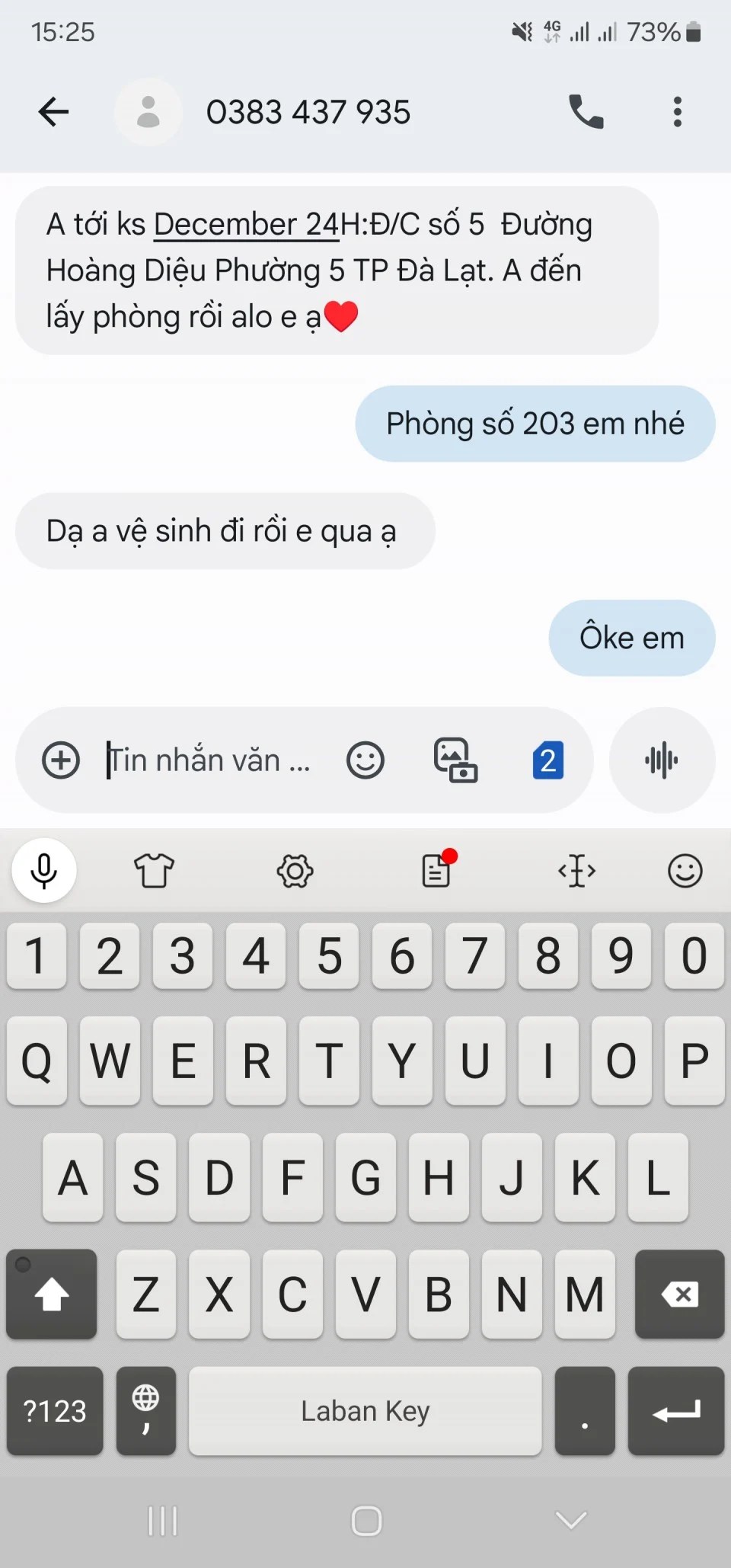731x1568 pixels.
Task: Start keyboard voice input microphone
Action: click(x=44, y=870)
